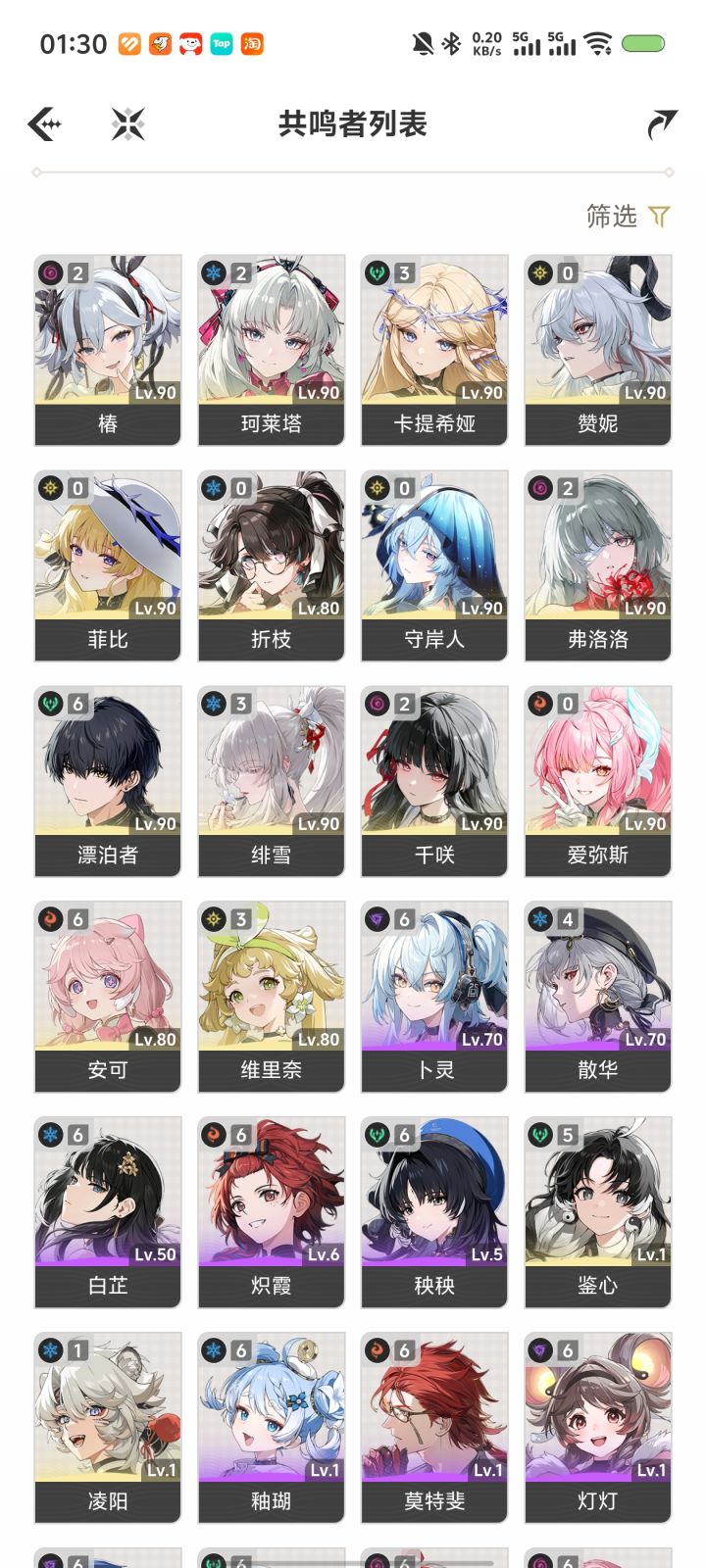The height and width of the screenshot is (1568, 706).
Task: Open the 折枝 resonator card
Action: 272,565
